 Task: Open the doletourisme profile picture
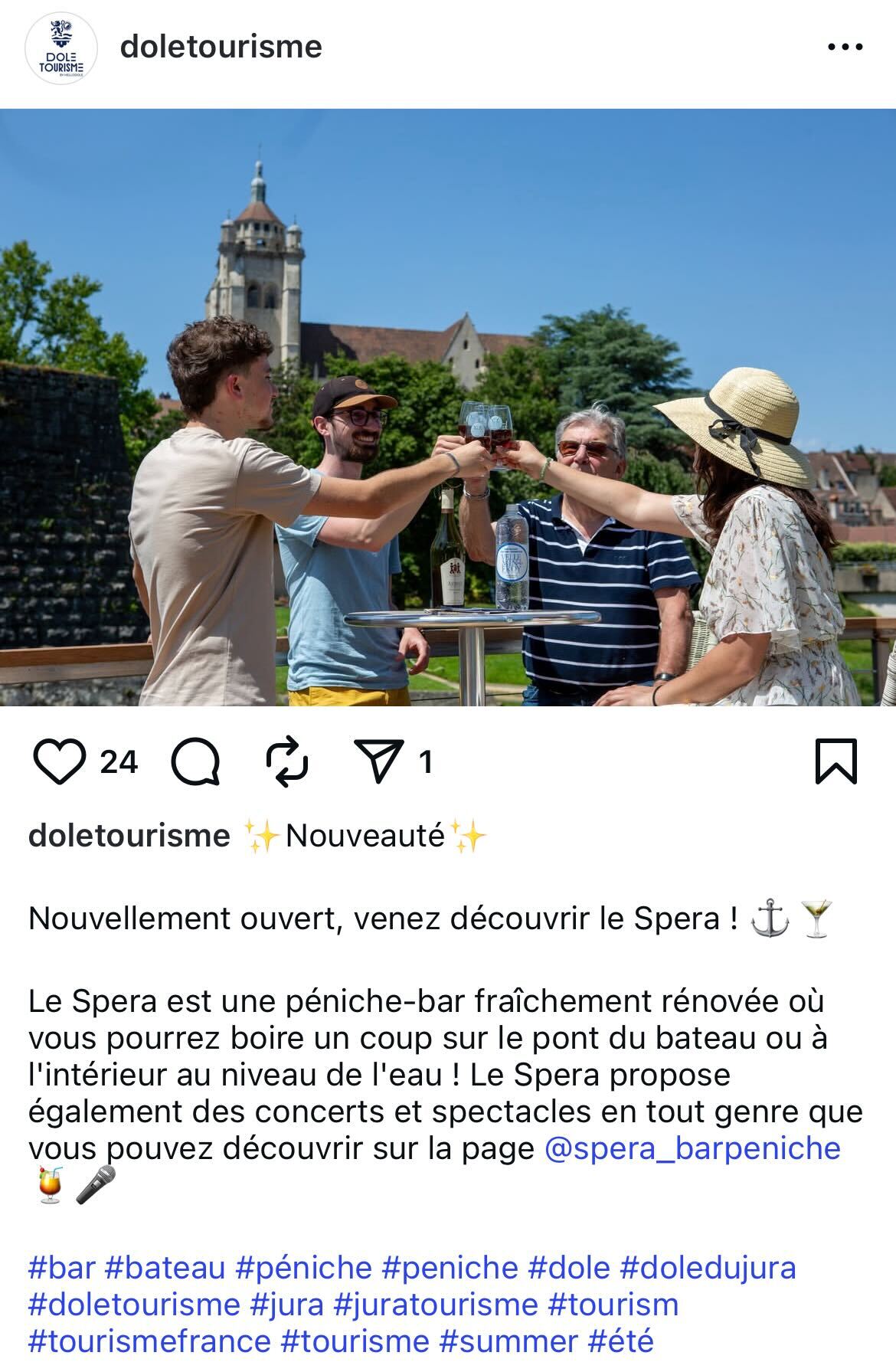pos(61,47)
